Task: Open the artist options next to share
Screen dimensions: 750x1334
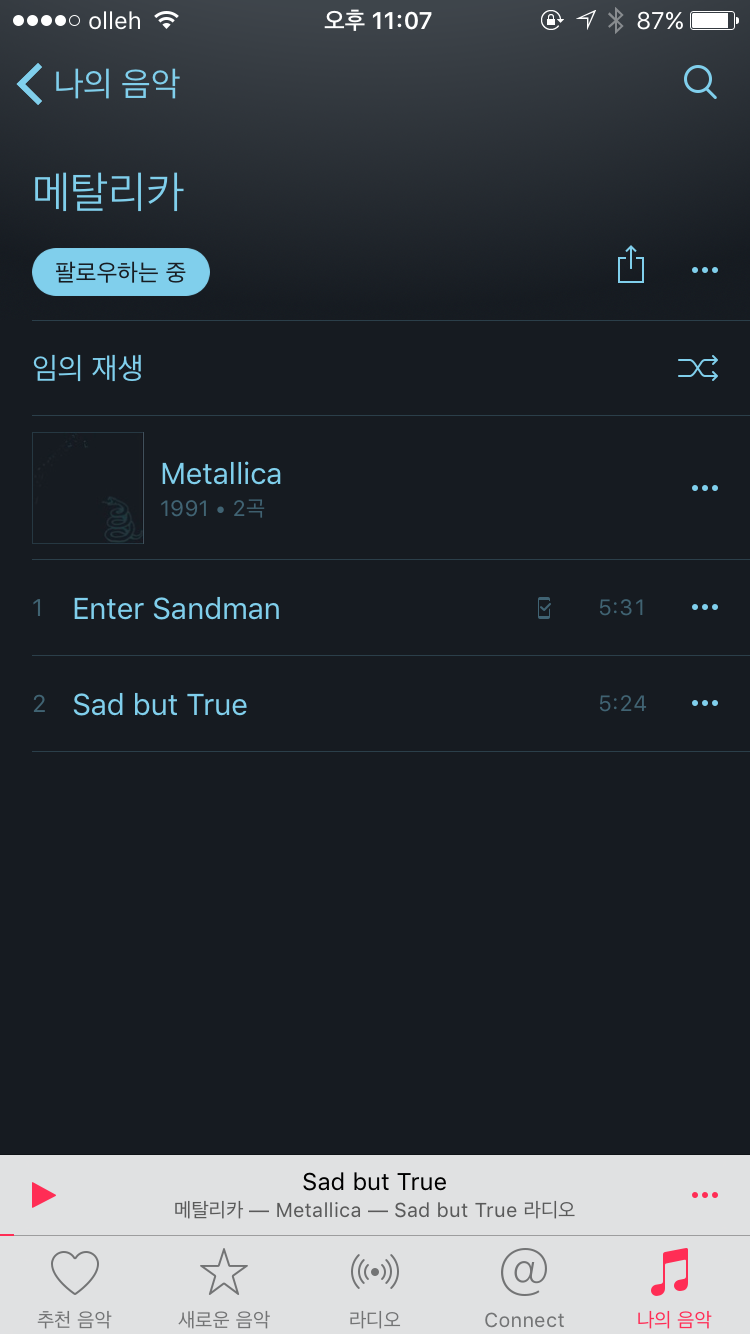Action: 705,270
